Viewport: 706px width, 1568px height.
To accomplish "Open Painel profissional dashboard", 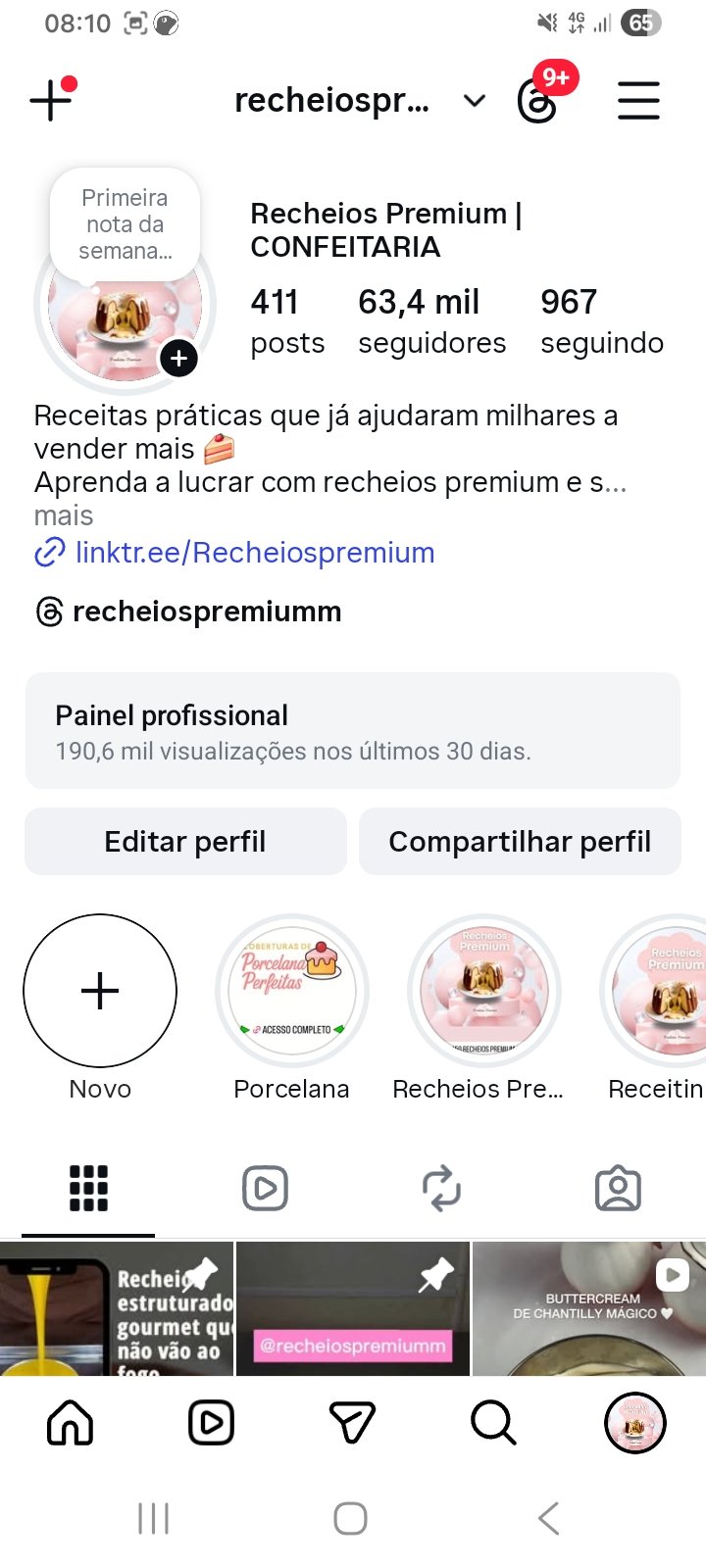I will click(352, 731).
